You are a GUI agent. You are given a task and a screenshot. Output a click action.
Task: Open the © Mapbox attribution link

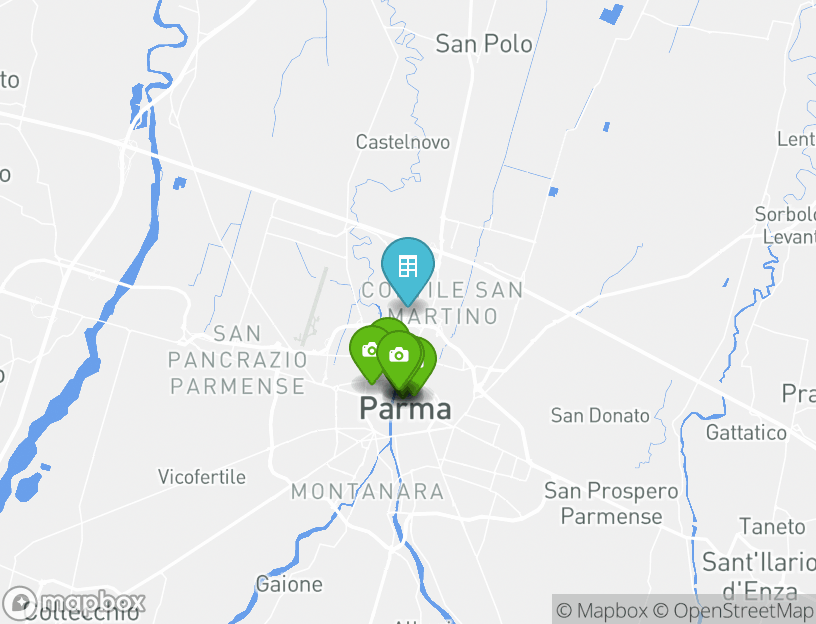pos(600,610)
